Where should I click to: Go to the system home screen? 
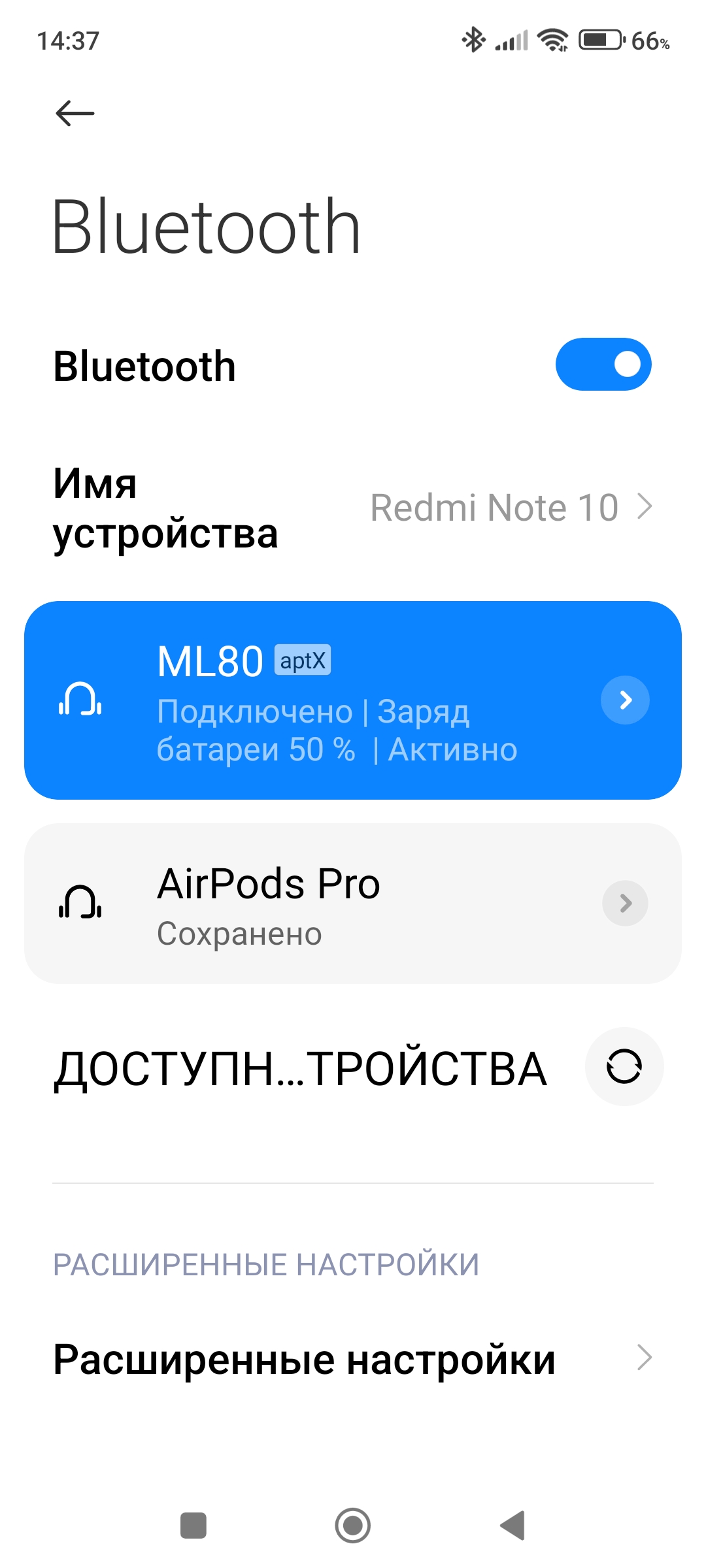(353, 1526)
